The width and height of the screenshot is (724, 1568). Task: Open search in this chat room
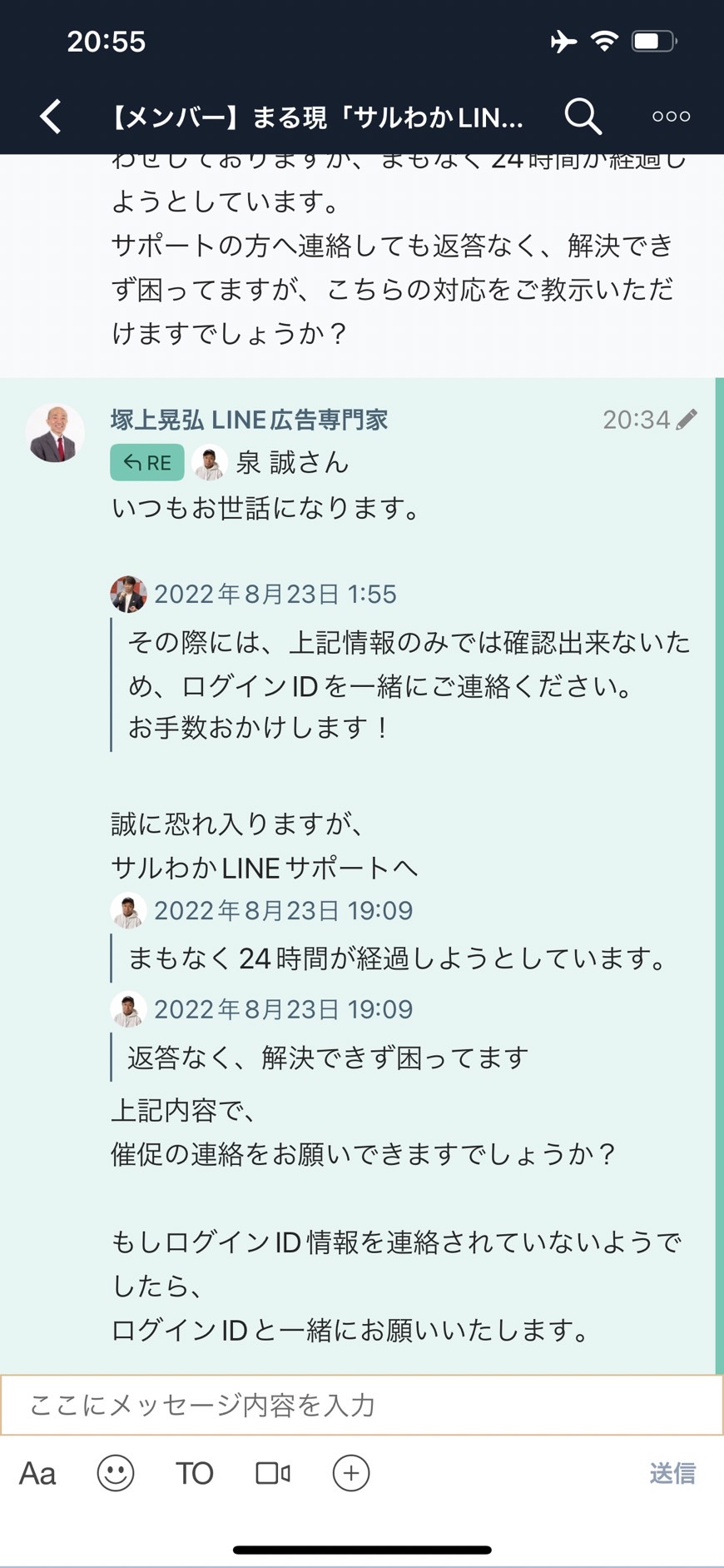click(583, 117)
